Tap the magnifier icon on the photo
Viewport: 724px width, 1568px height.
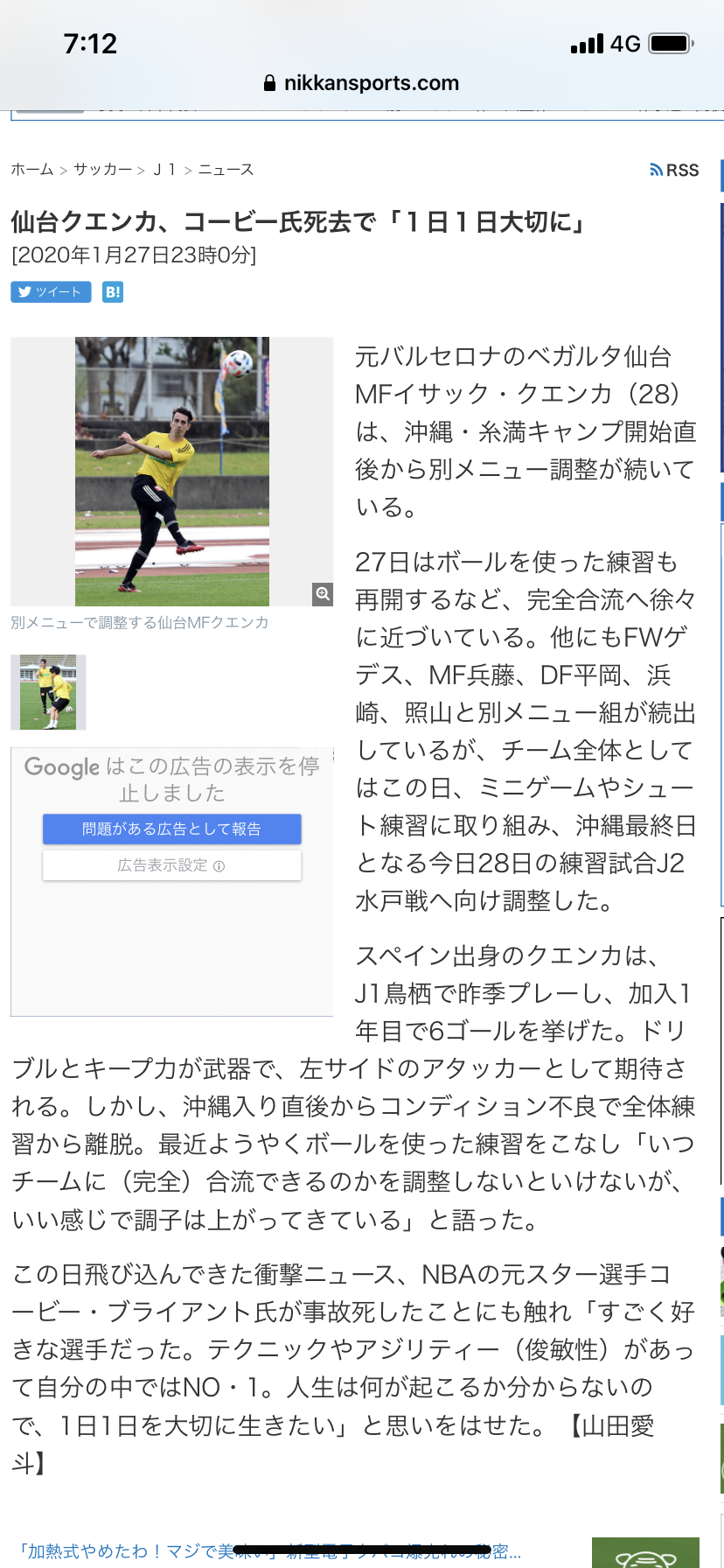pos(323,594)
